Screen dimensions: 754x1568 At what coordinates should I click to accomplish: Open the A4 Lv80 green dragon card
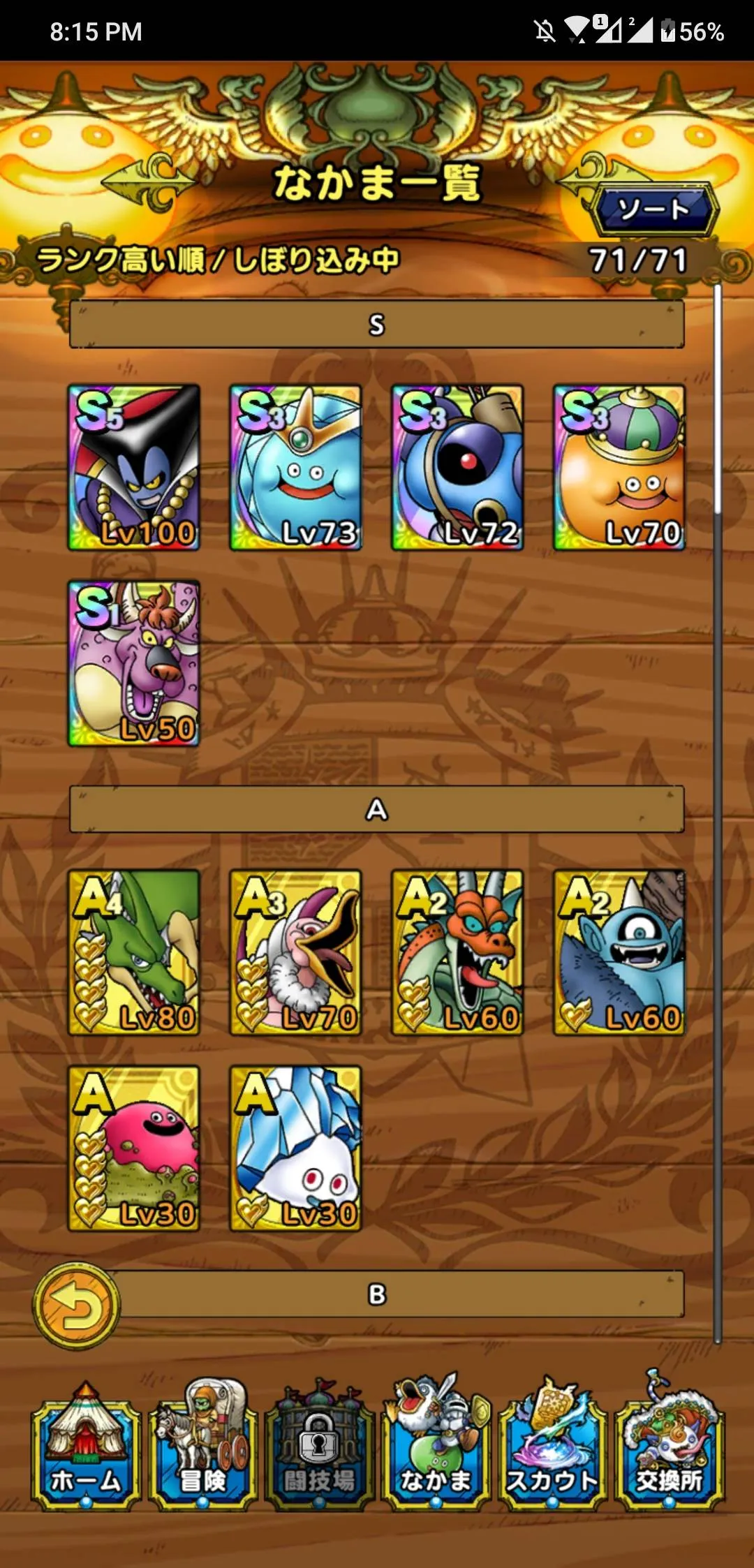(134, 952)
